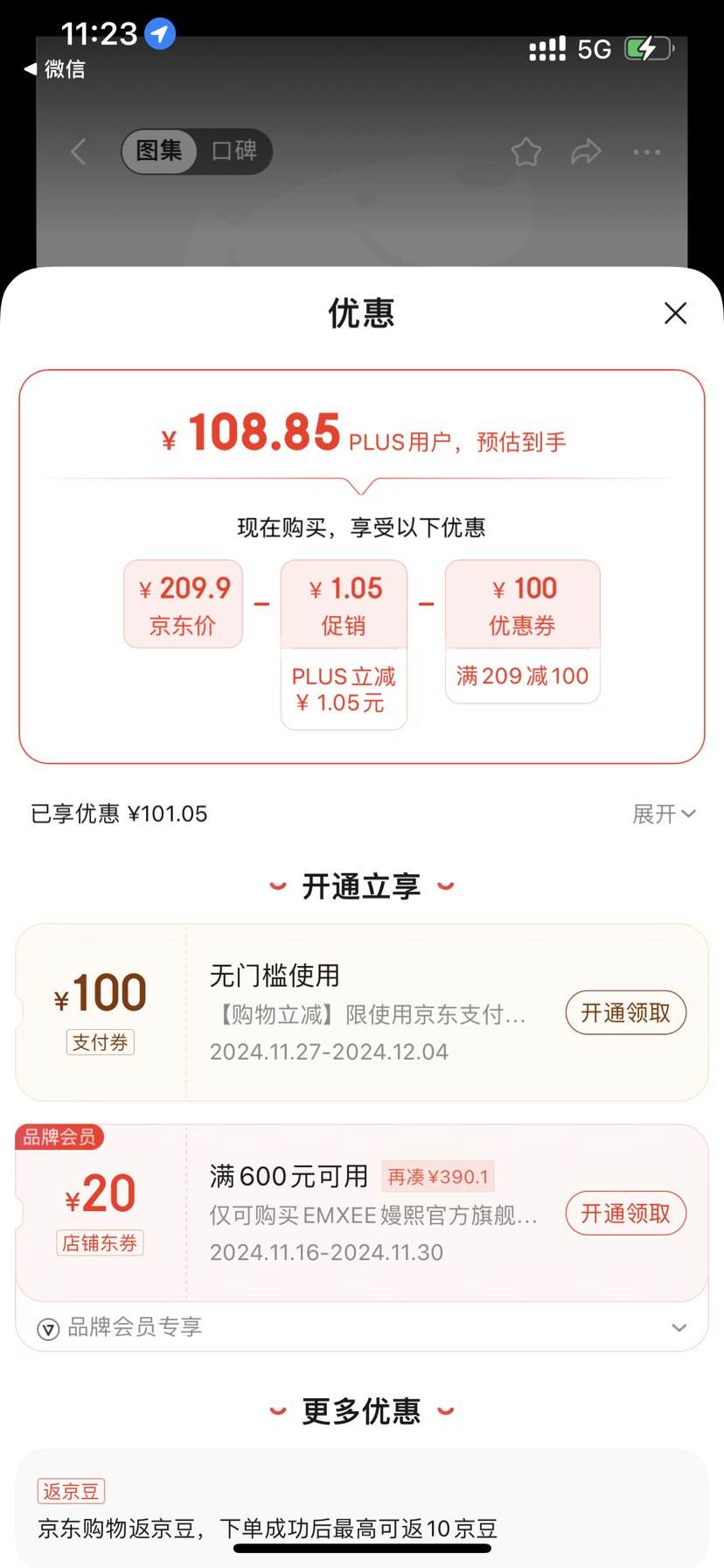
Task: Expand the 品牌会员专享 section chevron
Action: click(679, 1326)
